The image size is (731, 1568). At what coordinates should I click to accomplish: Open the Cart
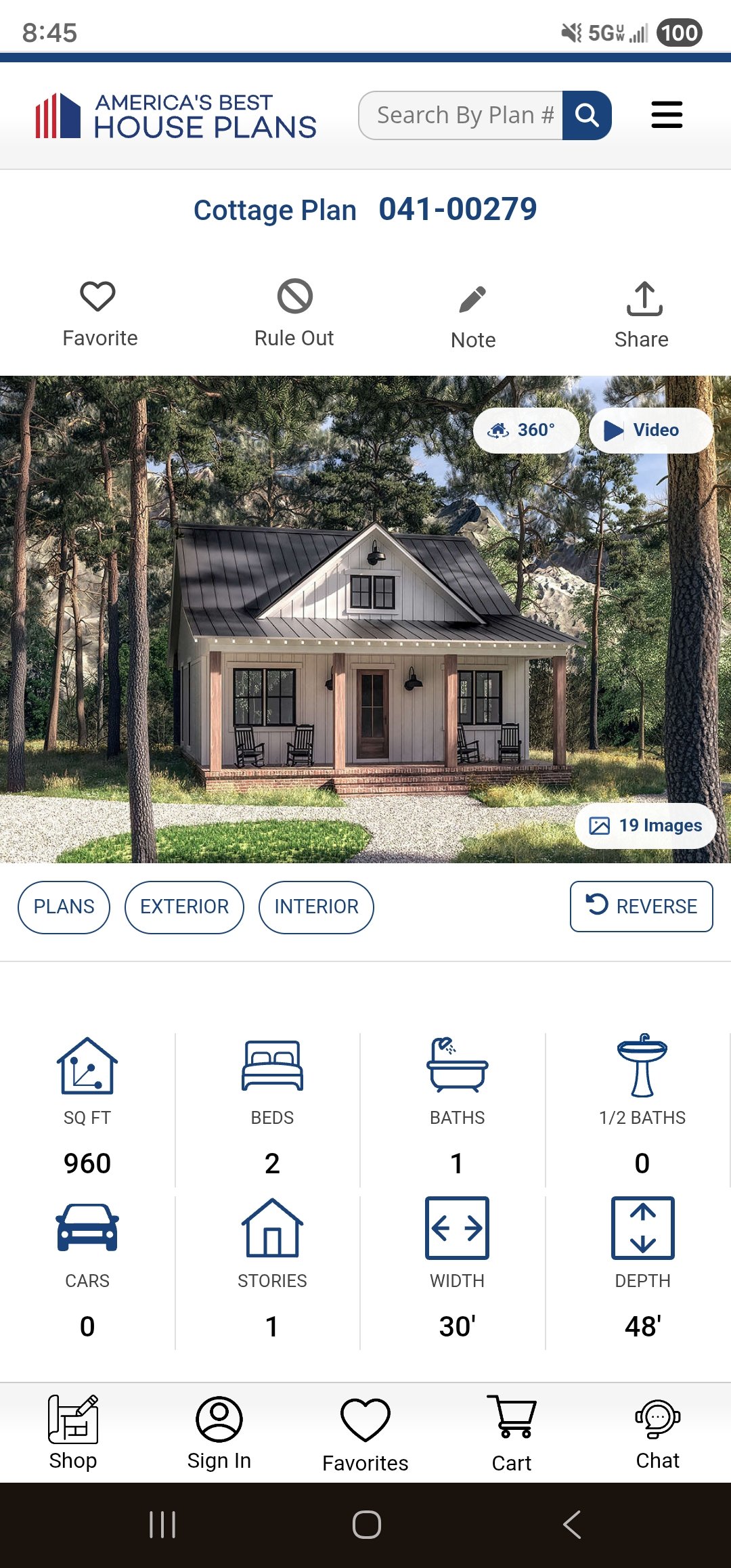[x=512, y=1433]
